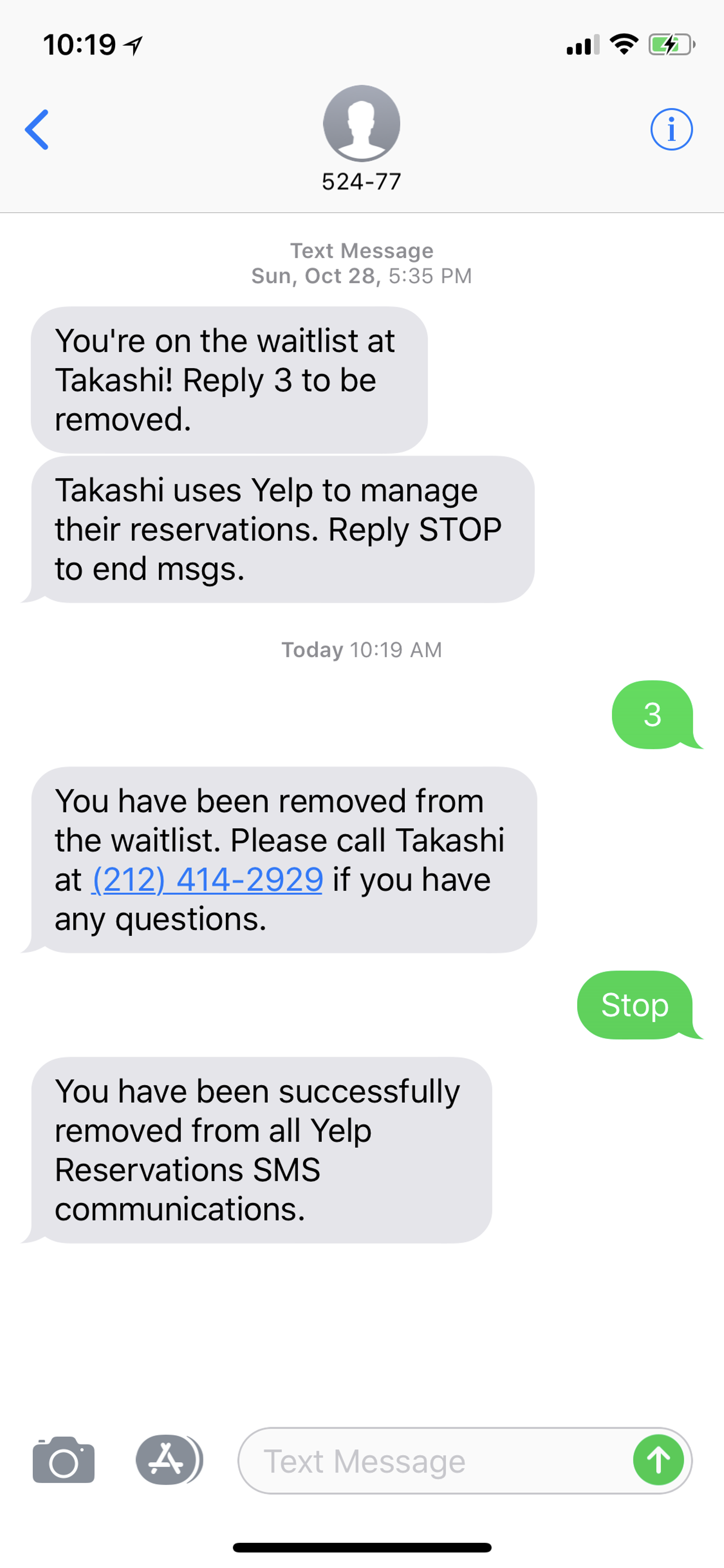Open the camera to attach photo
This screenshot has width=724, height=1568.
(63, 1460)
